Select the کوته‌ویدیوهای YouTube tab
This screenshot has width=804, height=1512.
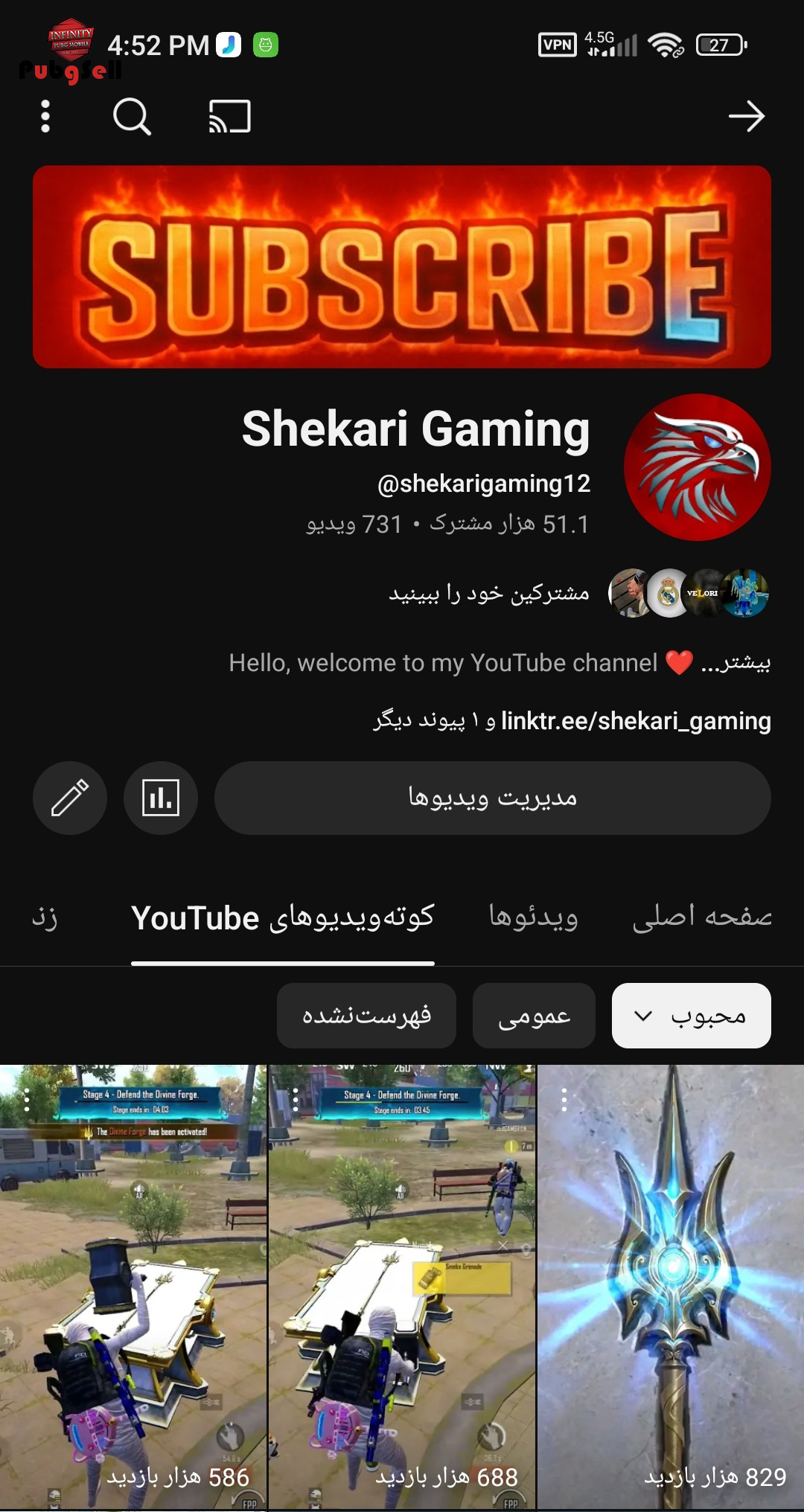[283, 917]
